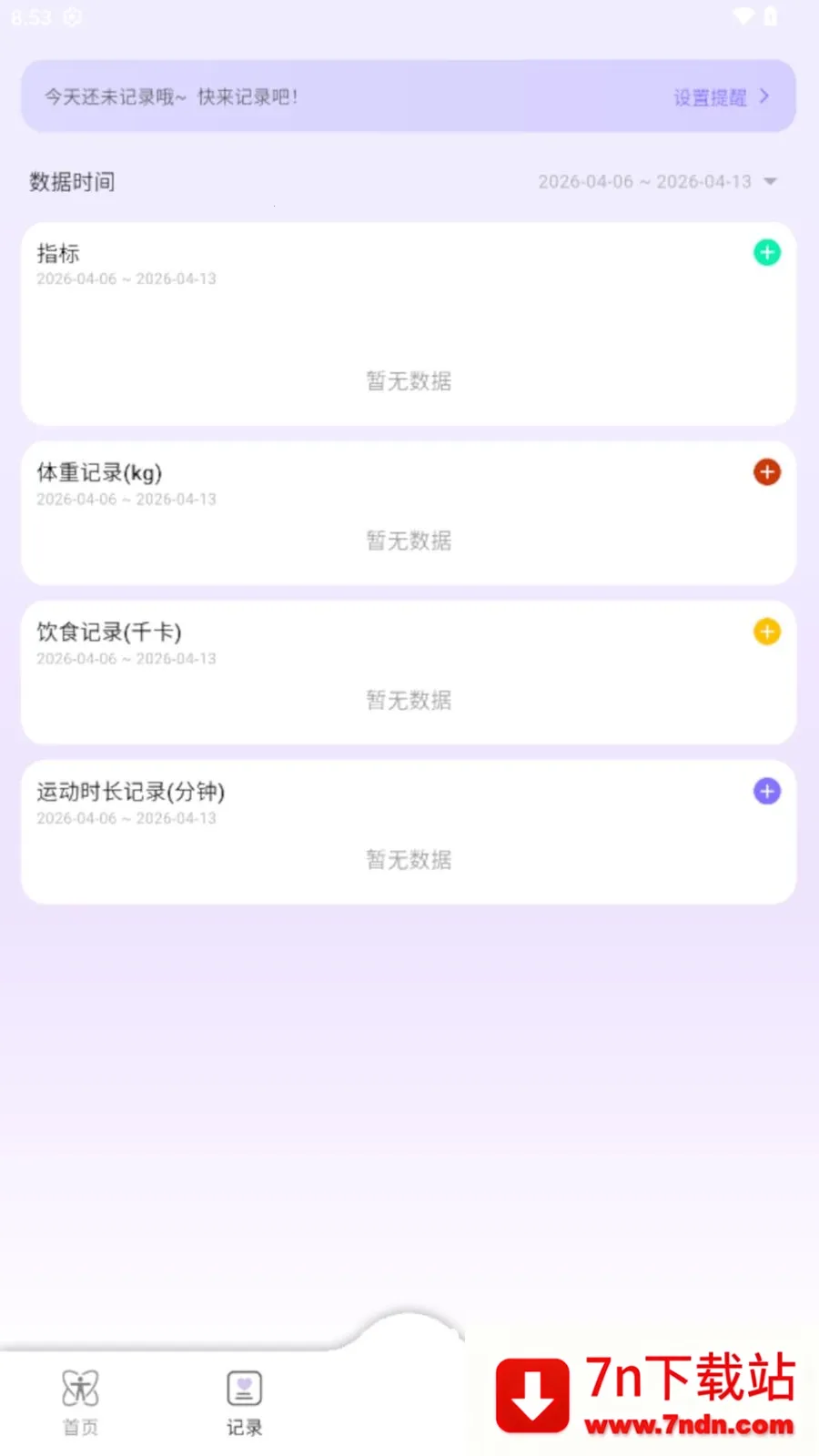Tap the red plus to add a weight record
The width and height of the screenshot is (819, 1456).
click(767, 472)
